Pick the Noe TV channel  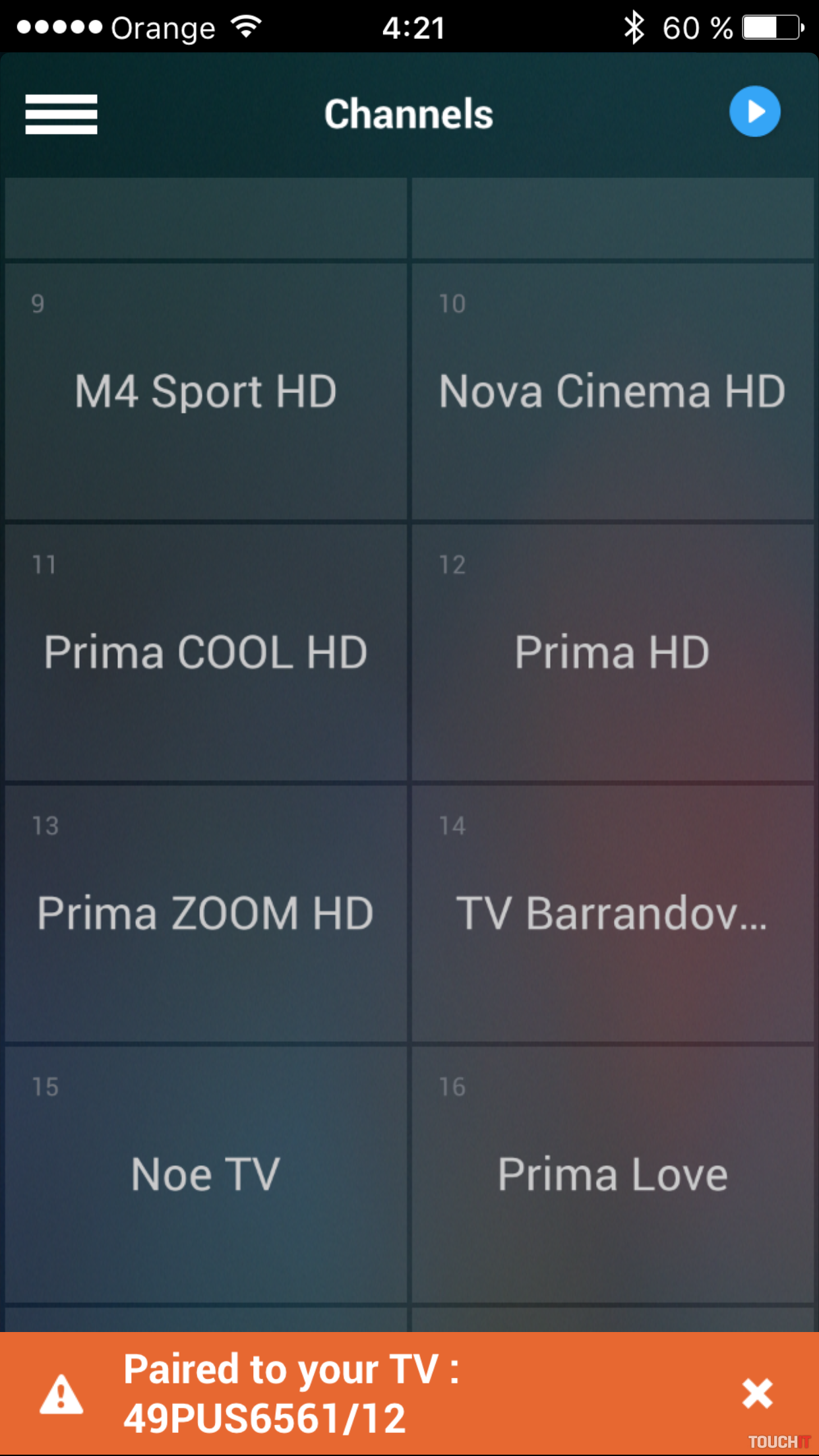(x=206, y=1174)
